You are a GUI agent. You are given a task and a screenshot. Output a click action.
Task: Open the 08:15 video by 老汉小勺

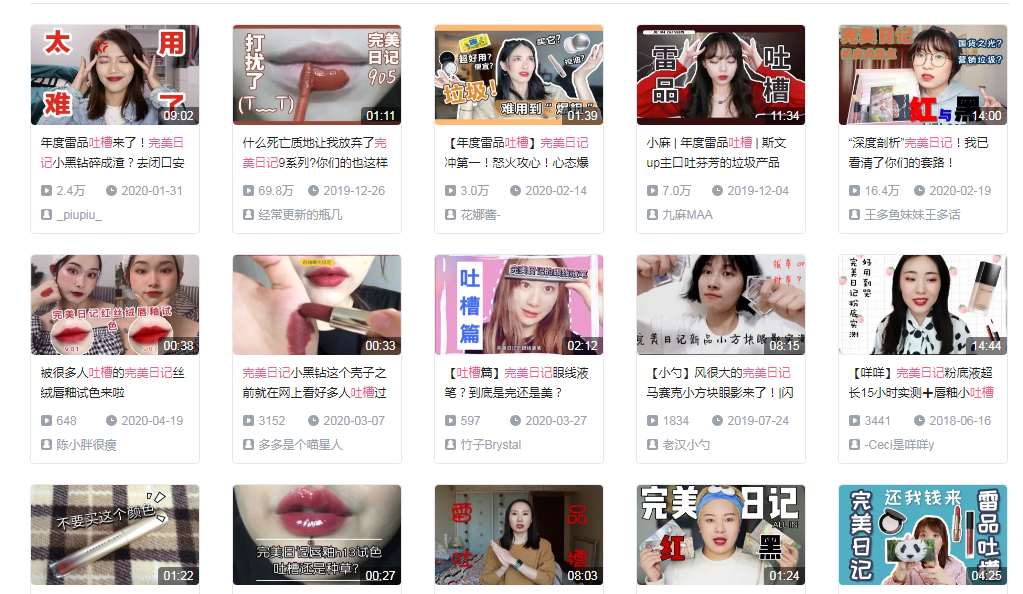point(720,305)
